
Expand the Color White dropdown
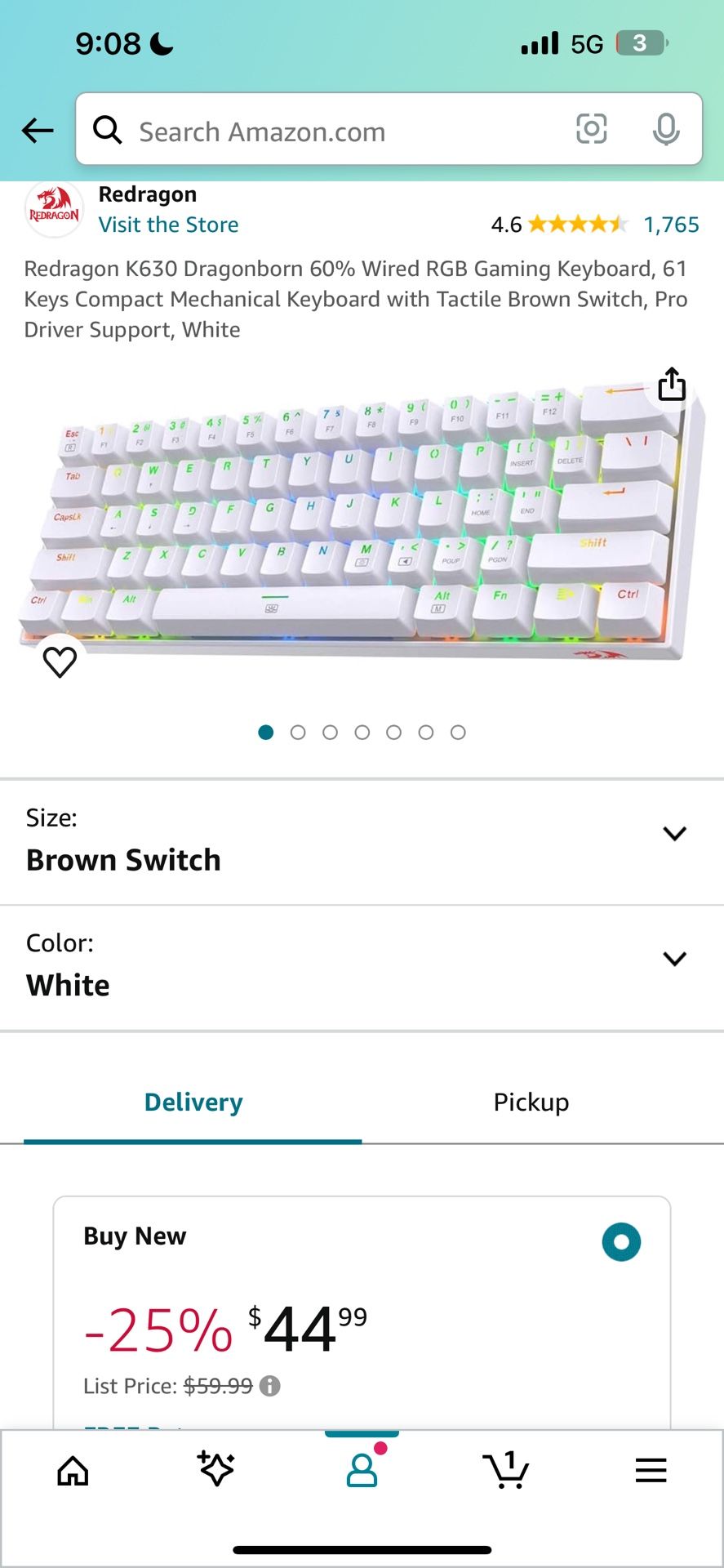pyautogui.click(x=362, y=967)
